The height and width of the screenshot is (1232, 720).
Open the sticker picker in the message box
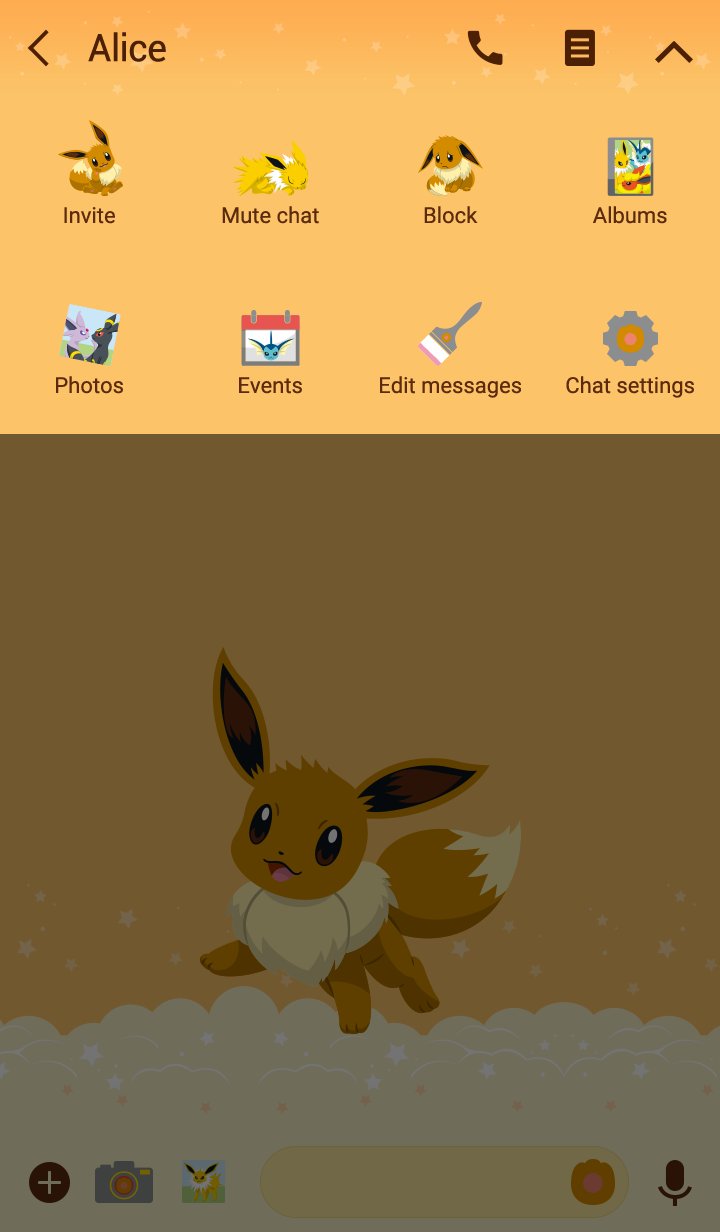592,1182
